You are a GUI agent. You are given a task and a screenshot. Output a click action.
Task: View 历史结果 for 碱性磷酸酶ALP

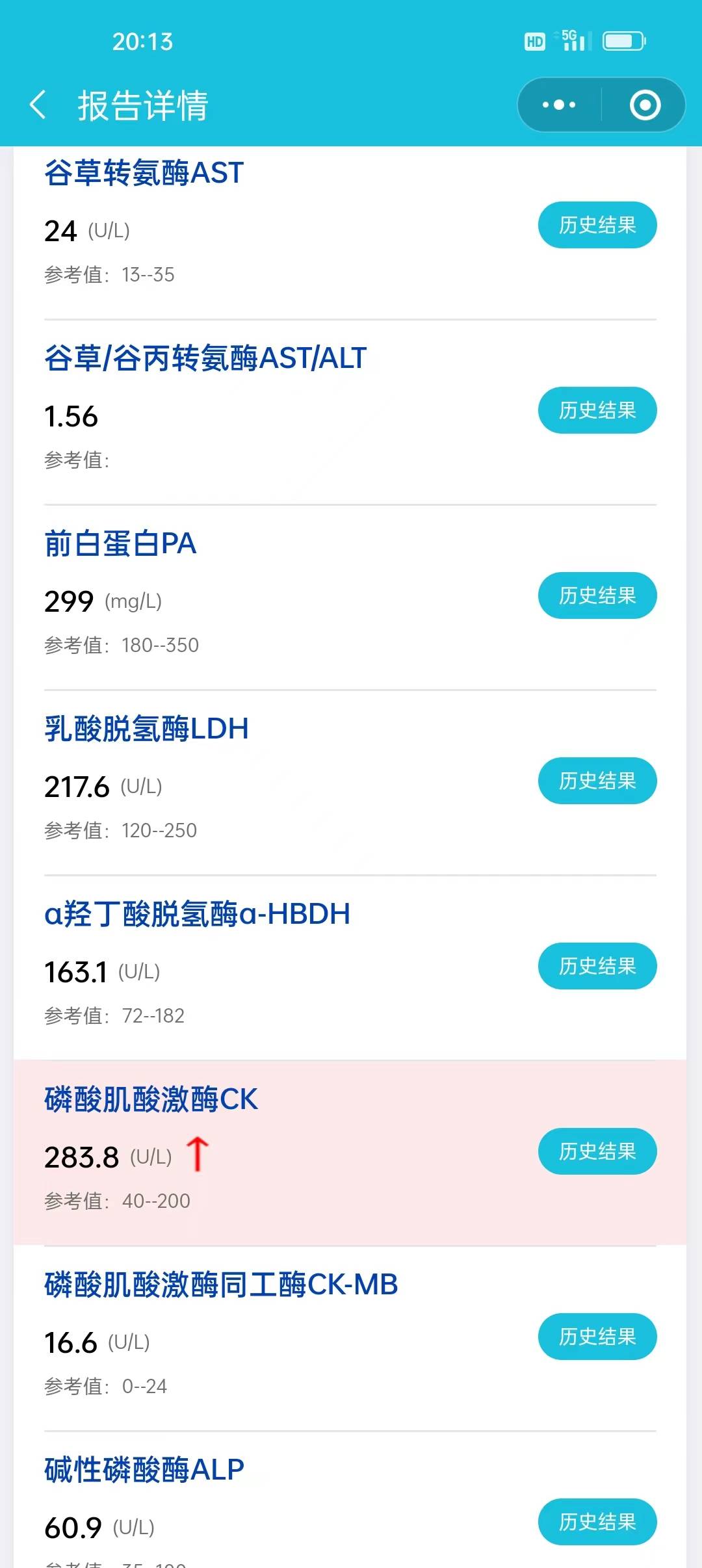597,1521
